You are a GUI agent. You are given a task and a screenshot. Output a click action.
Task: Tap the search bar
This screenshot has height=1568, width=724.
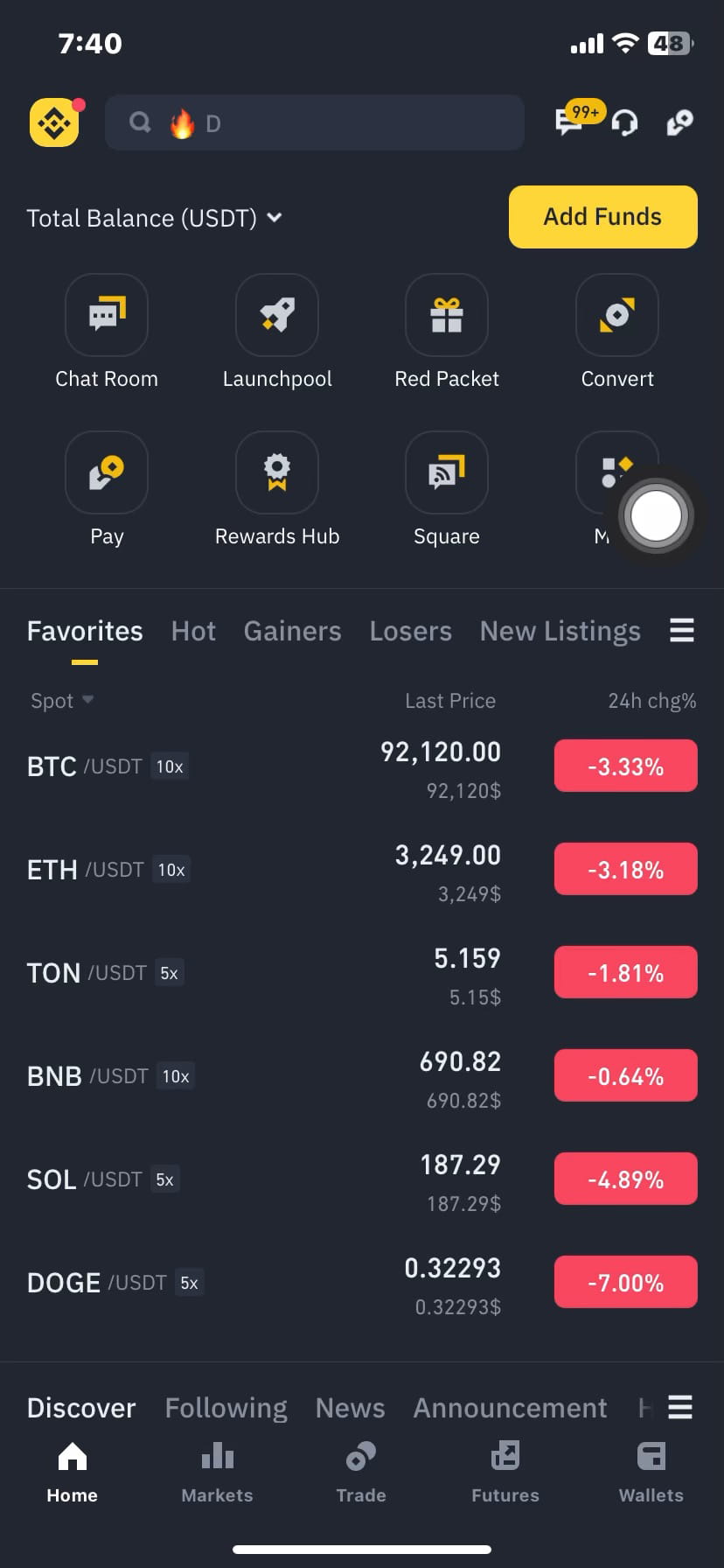point(315,122)
